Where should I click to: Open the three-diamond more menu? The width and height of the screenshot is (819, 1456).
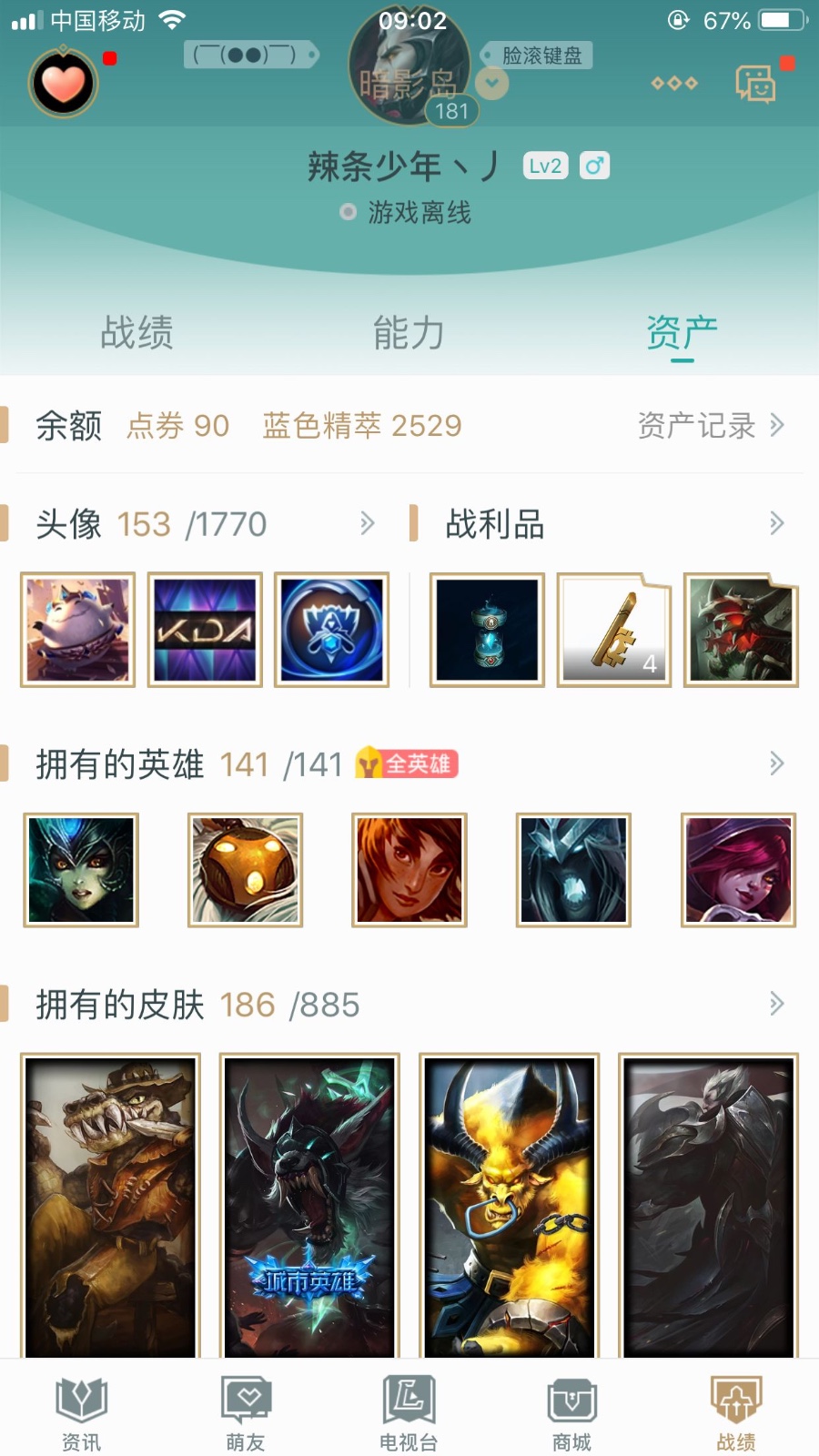674,83
